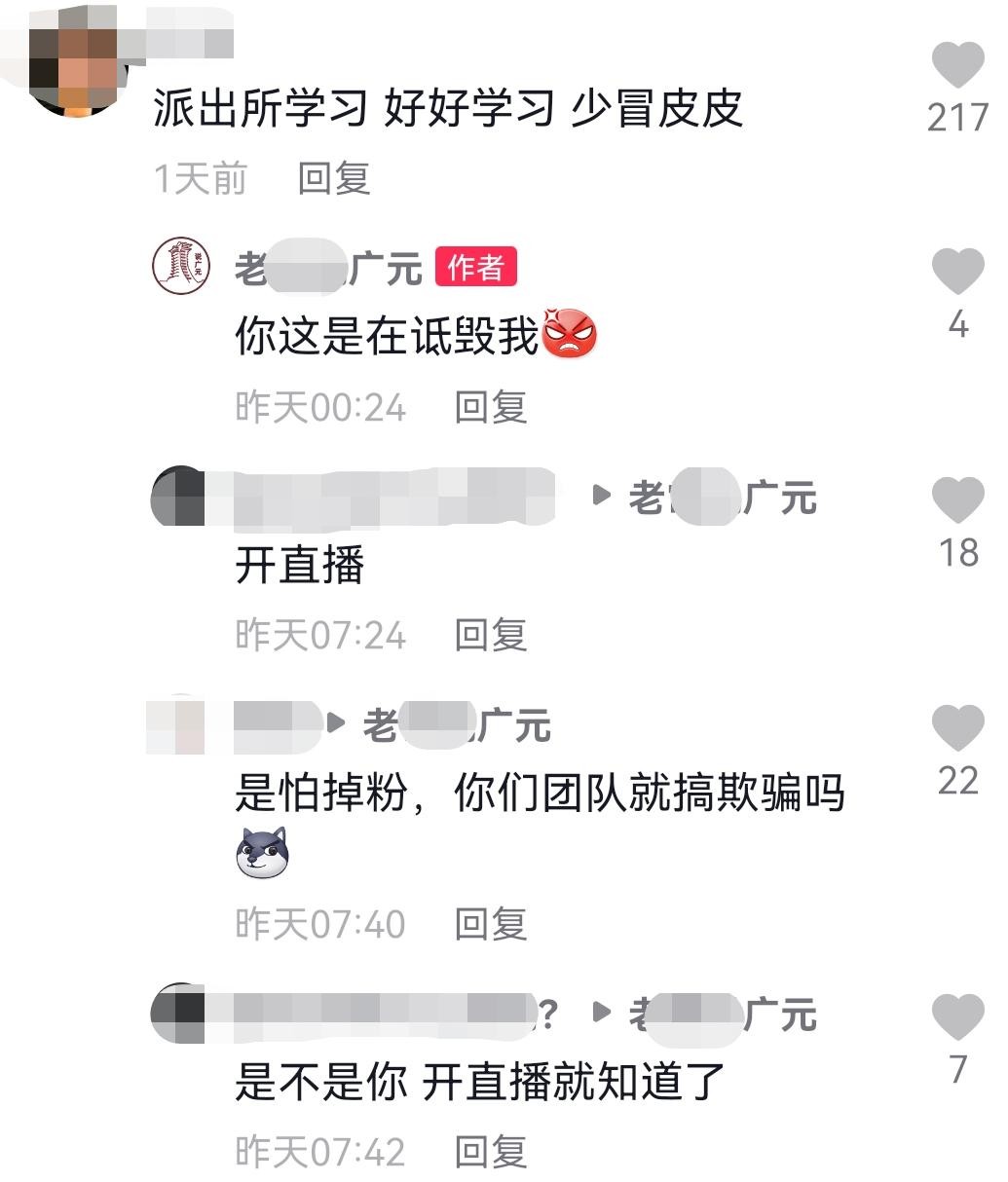Tap 回复 under the 昨天00:24 comment
Viewport: 1008px width, 1182px height.
point(491,407)
